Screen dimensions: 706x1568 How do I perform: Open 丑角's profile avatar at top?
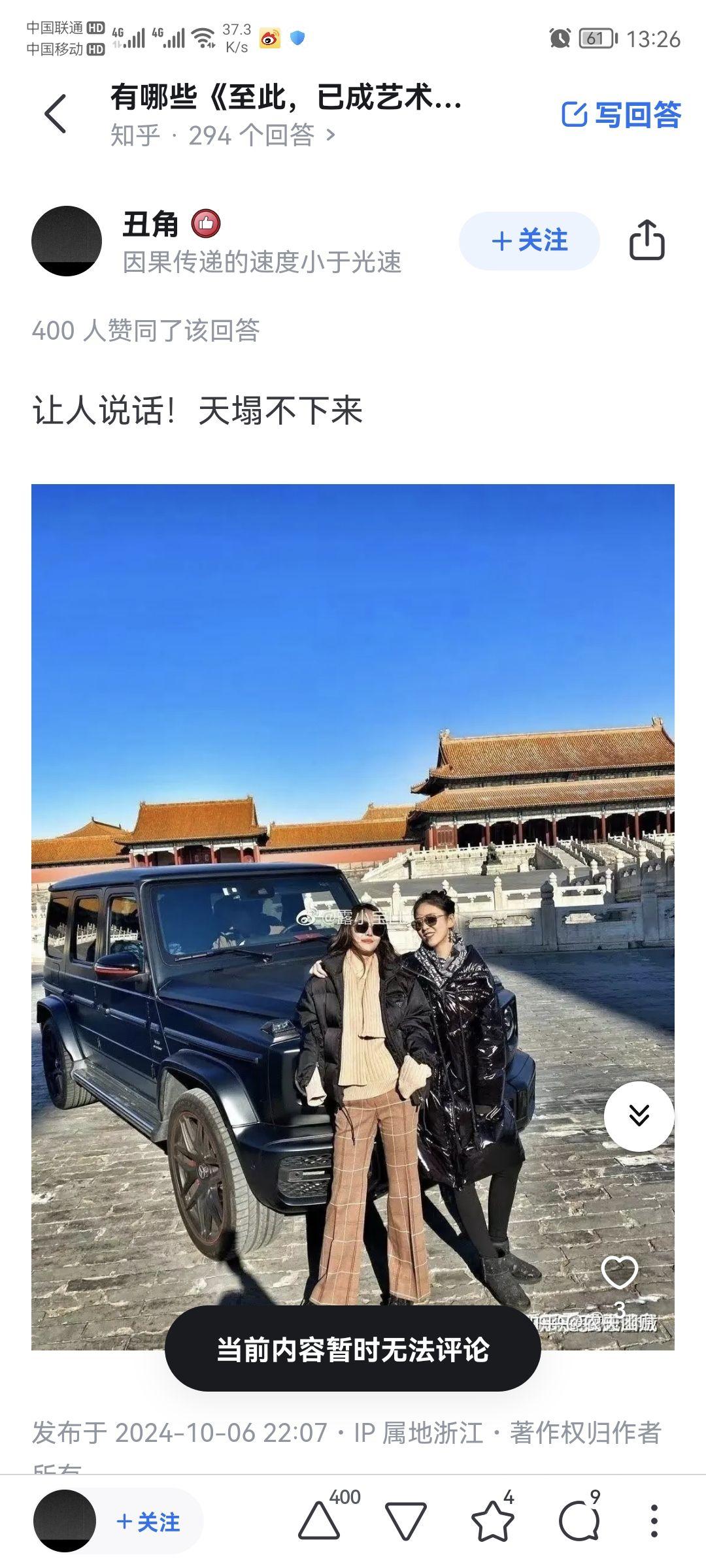pyautogui.click(x=67, y=241)
